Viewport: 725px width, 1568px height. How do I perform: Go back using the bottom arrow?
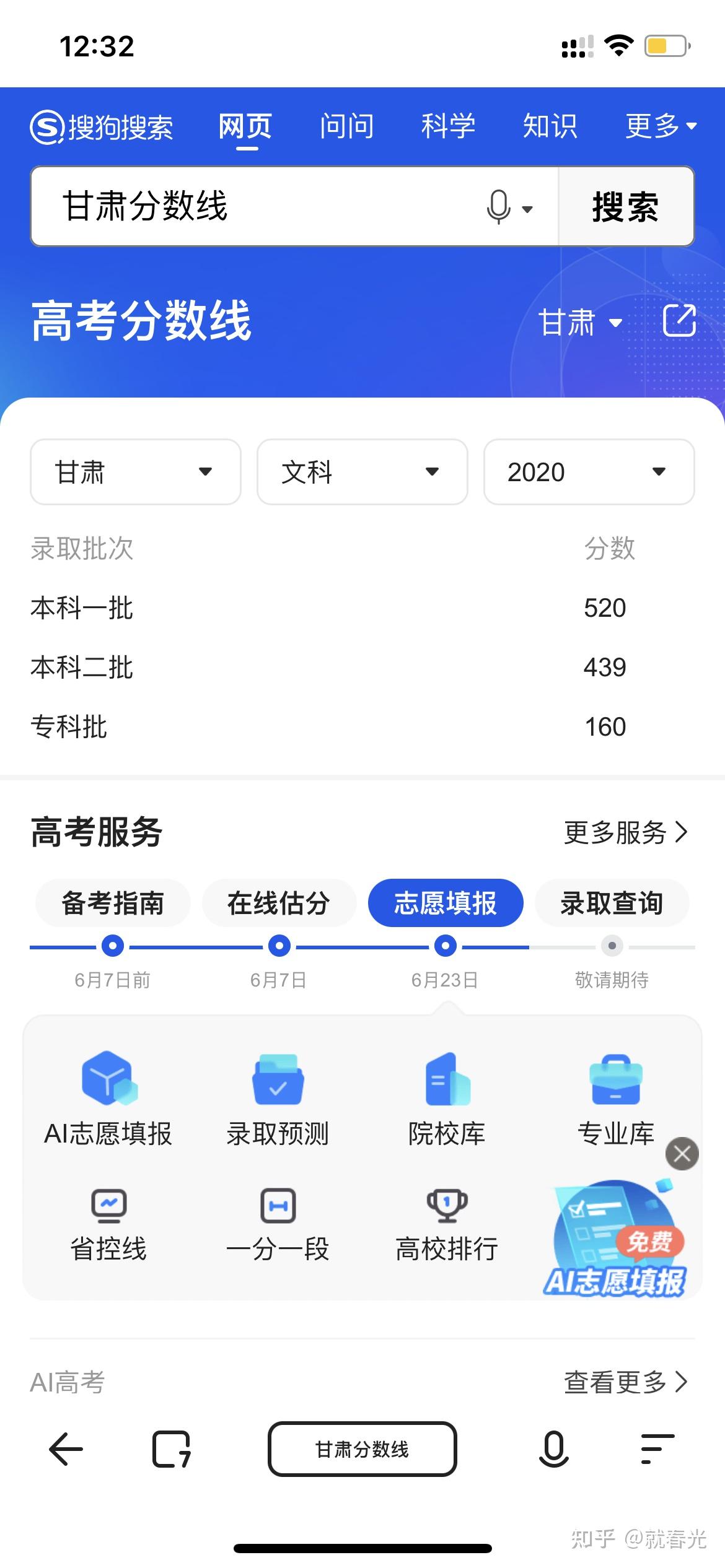coord(66,1449)
